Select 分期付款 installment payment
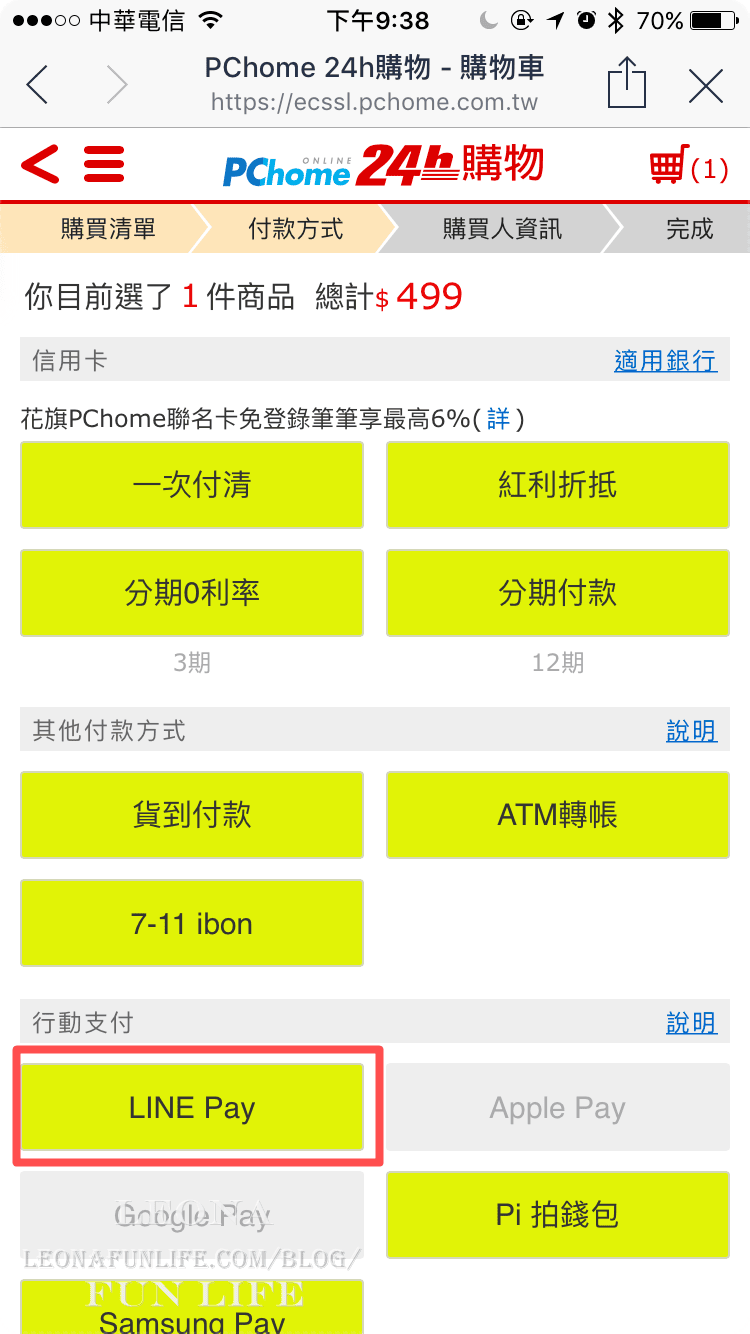The width and height of the screenshot is (750, 1334). [x=558, y=593]
